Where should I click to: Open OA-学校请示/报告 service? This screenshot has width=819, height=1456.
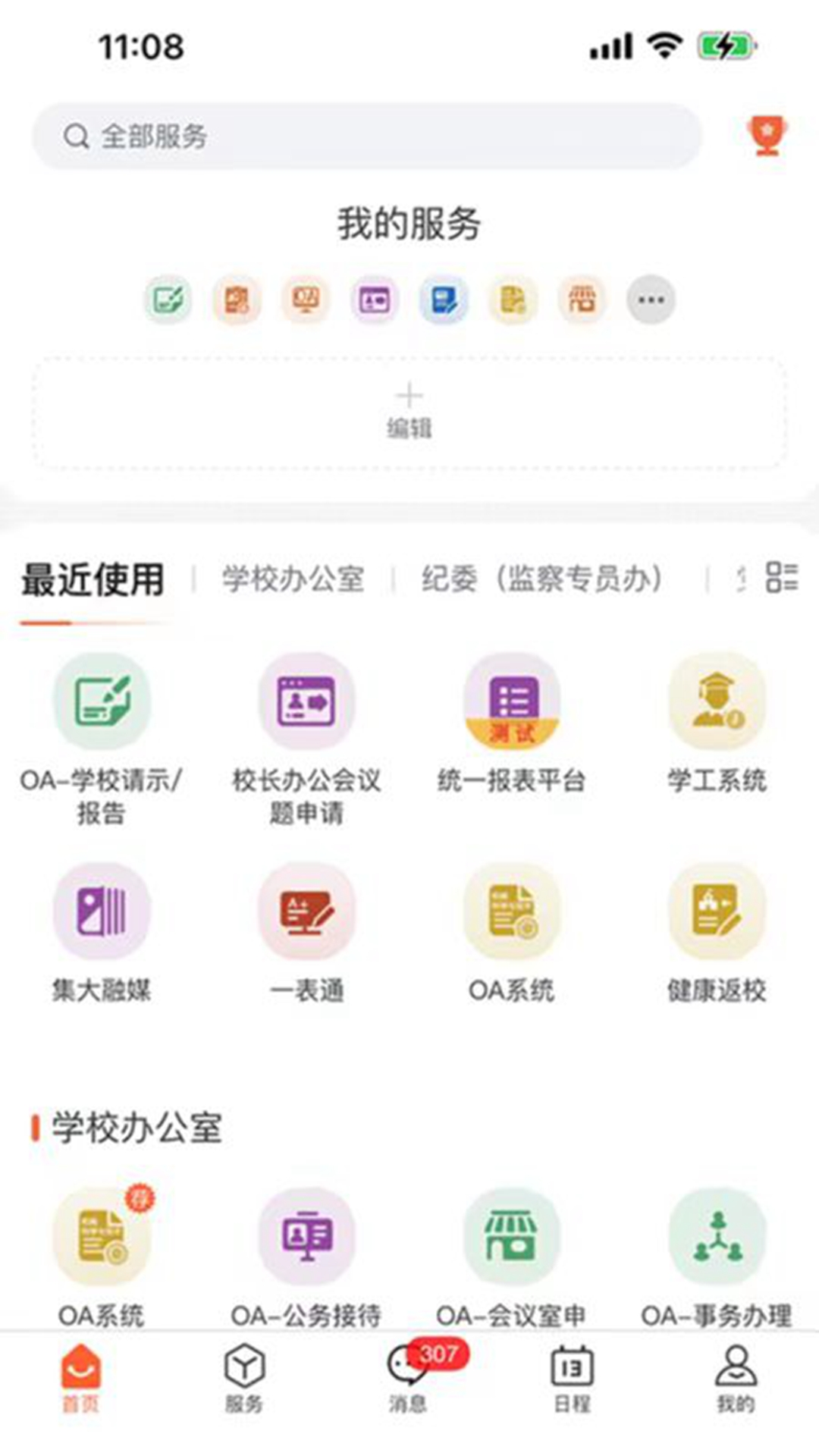click(102, 701)
